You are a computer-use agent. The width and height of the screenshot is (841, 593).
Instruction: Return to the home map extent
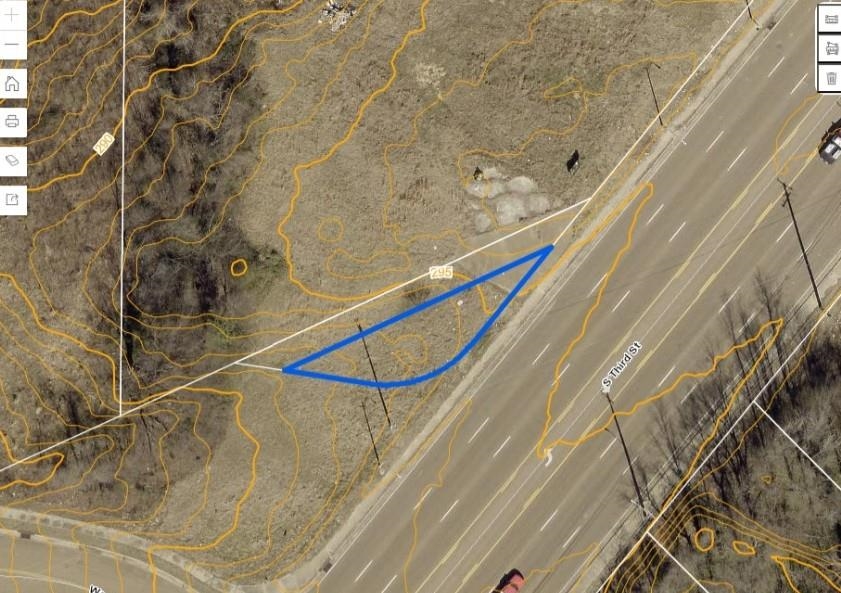tap(12, 84)
